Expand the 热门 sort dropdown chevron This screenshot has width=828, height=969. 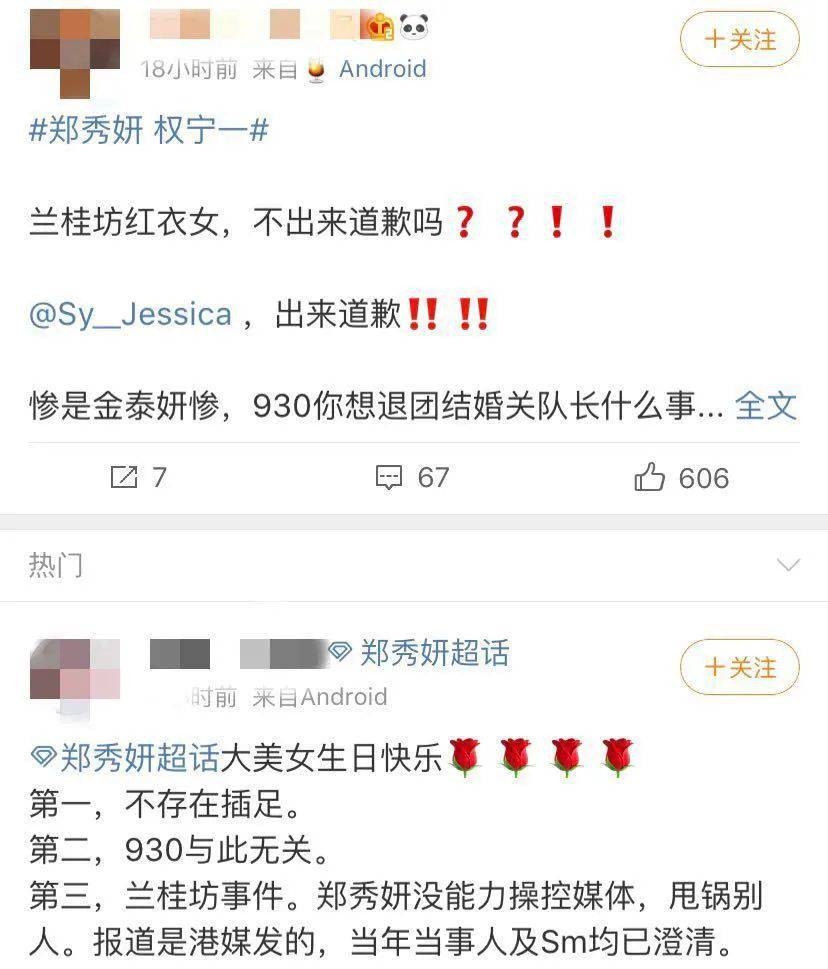[788, 565]
